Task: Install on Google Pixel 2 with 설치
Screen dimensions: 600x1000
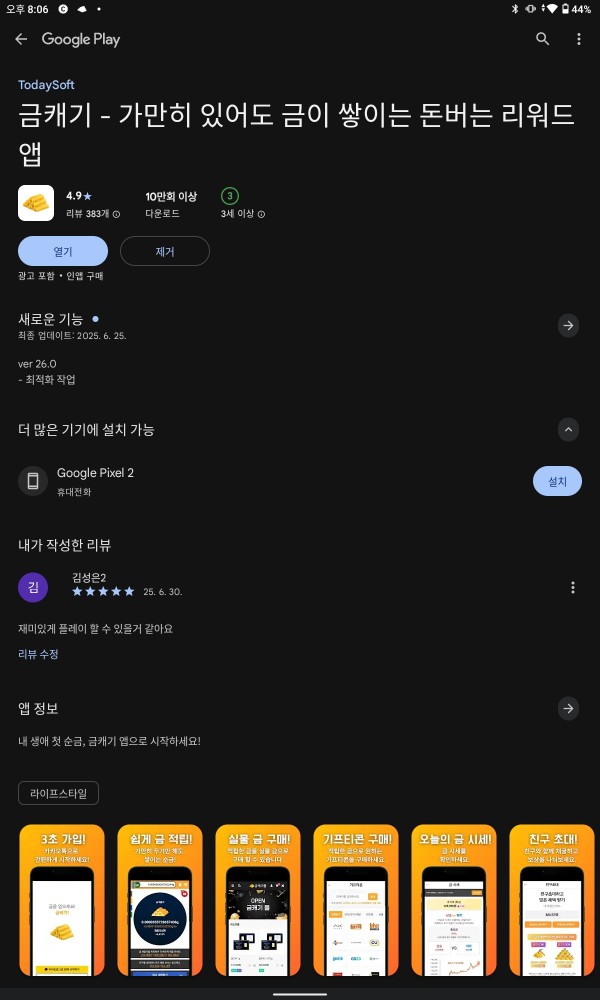Action: tap(557, 482)
